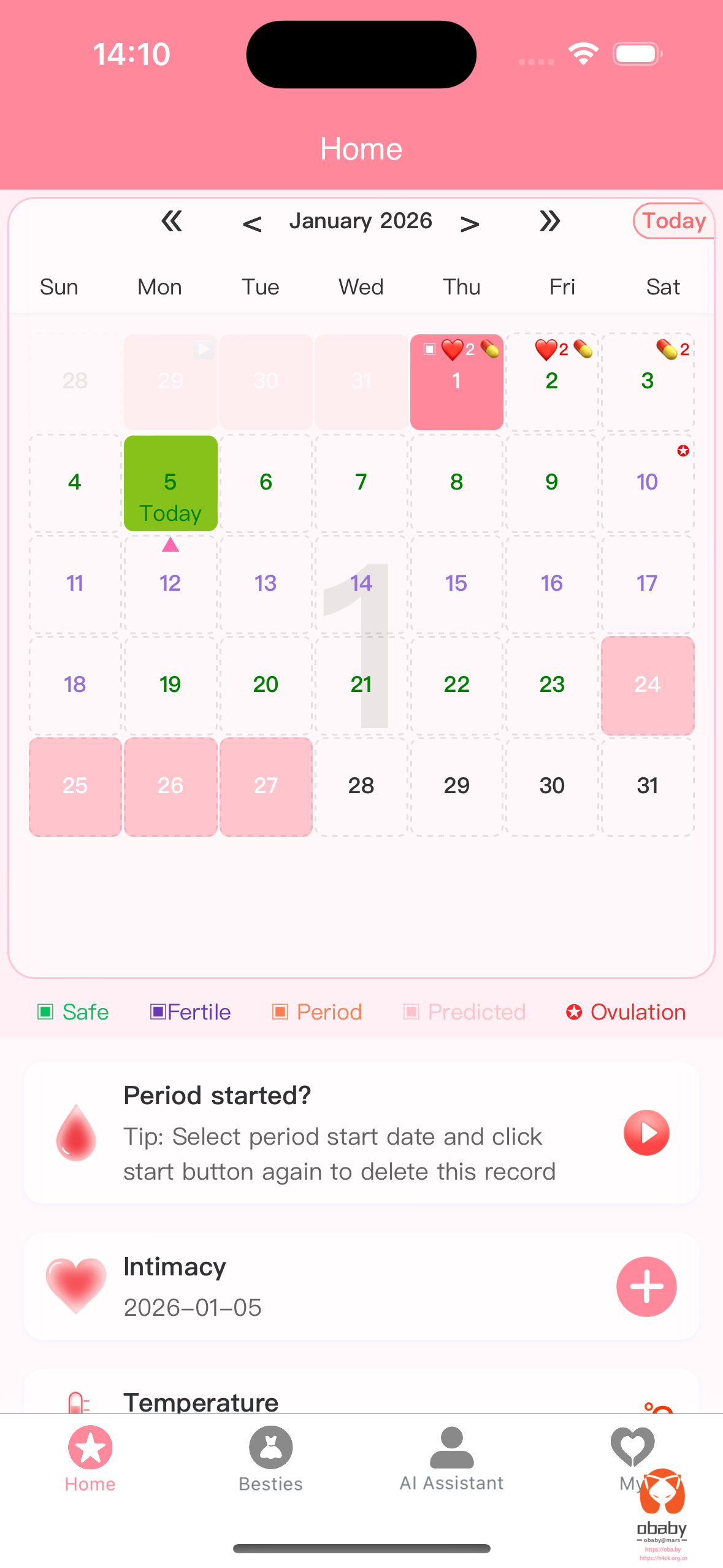Go to the previous year

pos(172,221)
